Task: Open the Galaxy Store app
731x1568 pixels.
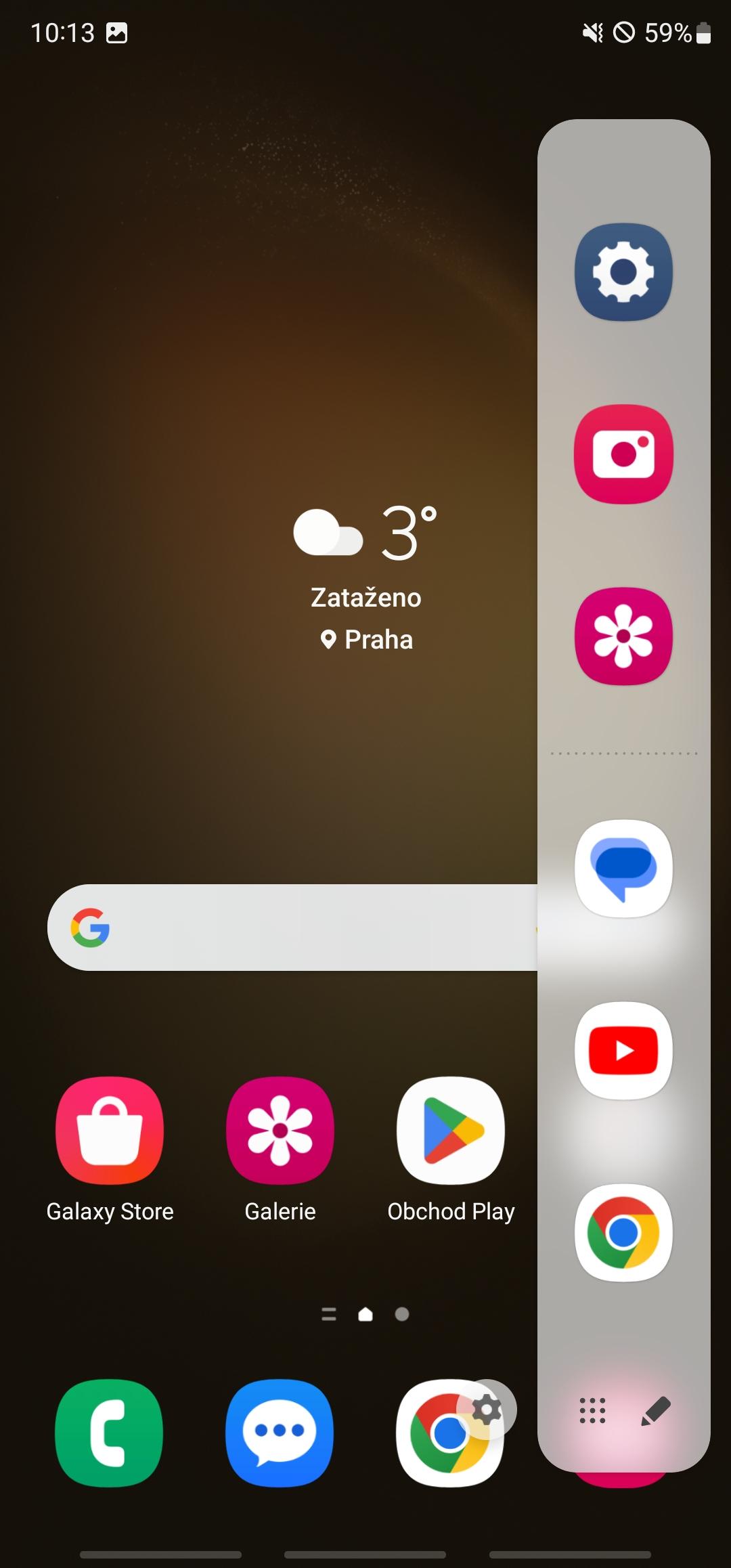Action: click(x=110, y=1151)
